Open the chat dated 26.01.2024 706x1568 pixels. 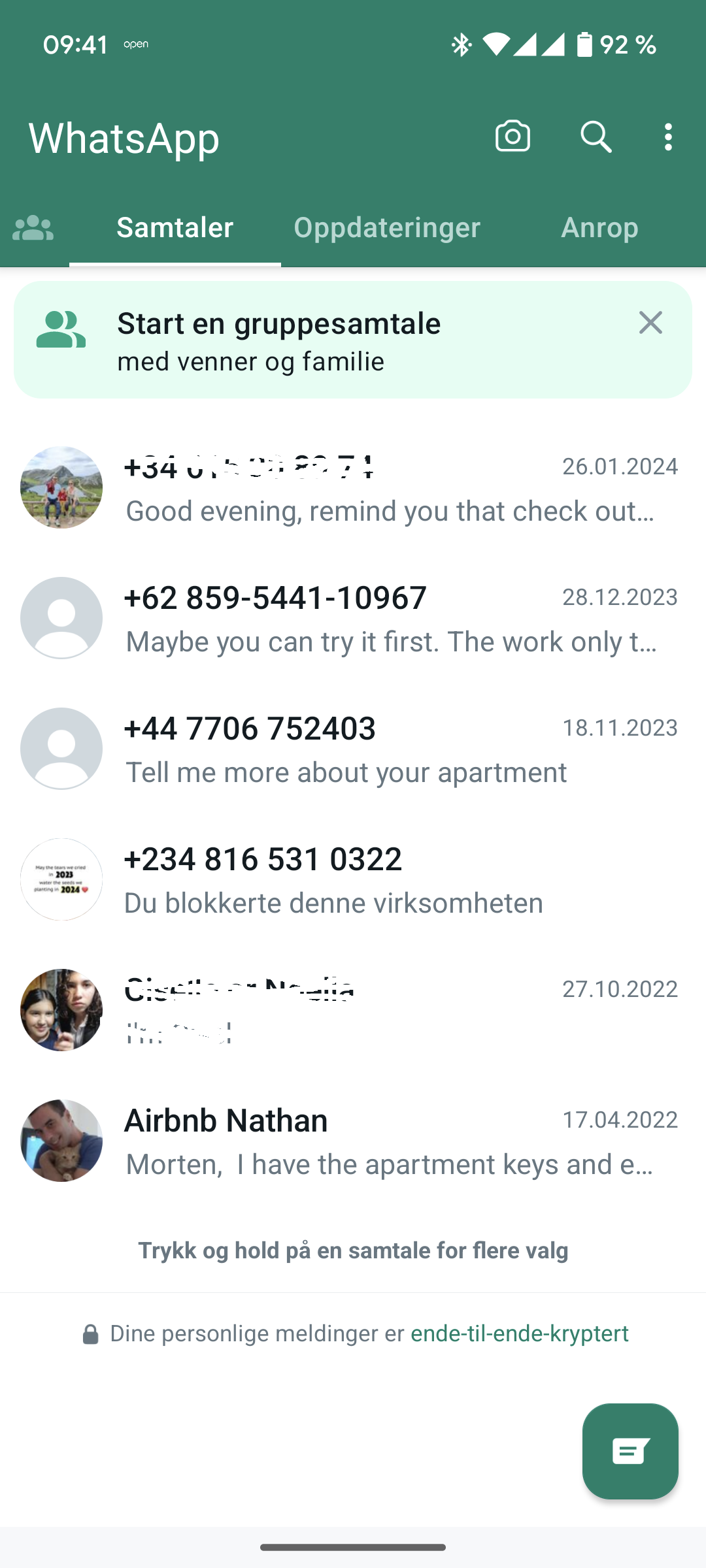pyautogui.click(x=392, y=488)
